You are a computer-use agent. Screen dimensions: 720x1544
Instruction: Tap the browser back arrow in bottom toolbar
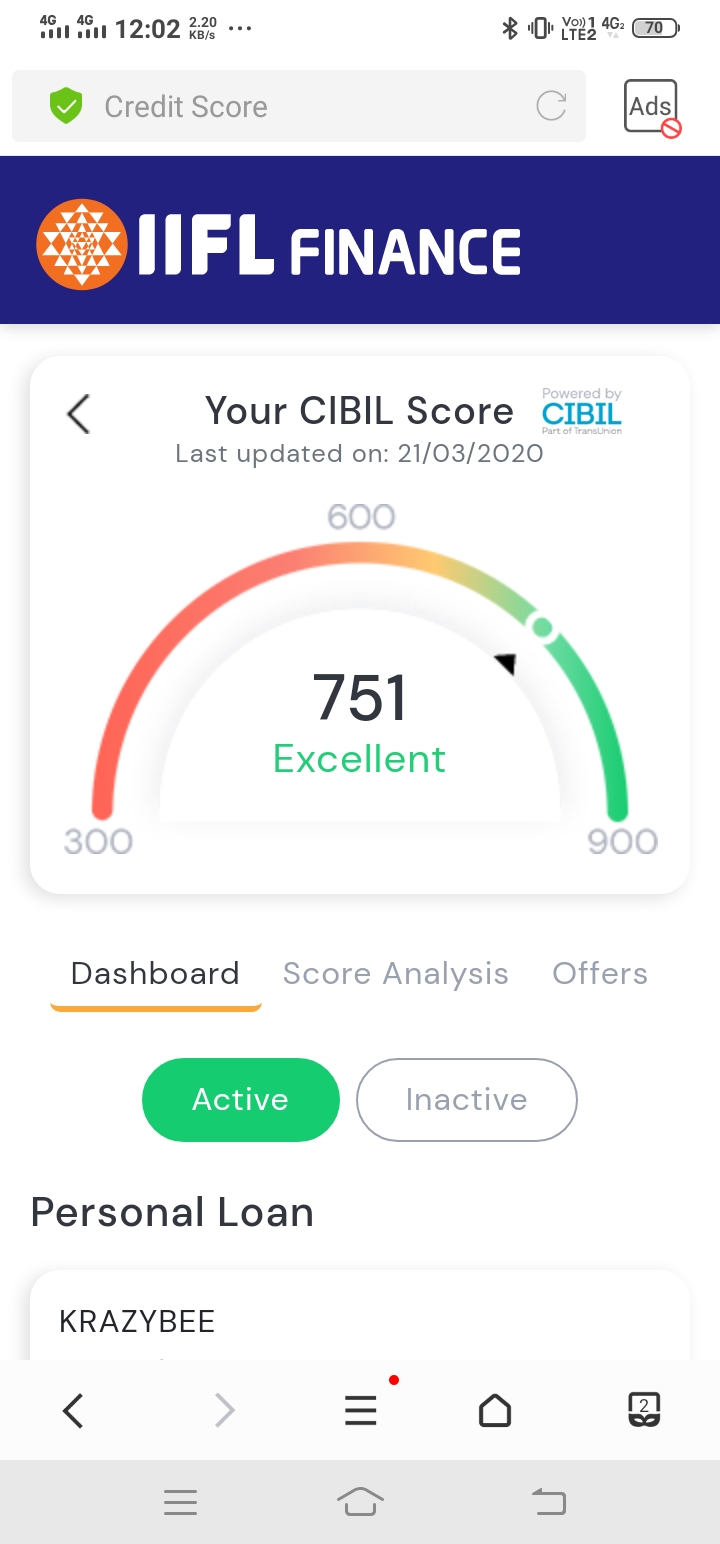click(x=73, y=1411)
